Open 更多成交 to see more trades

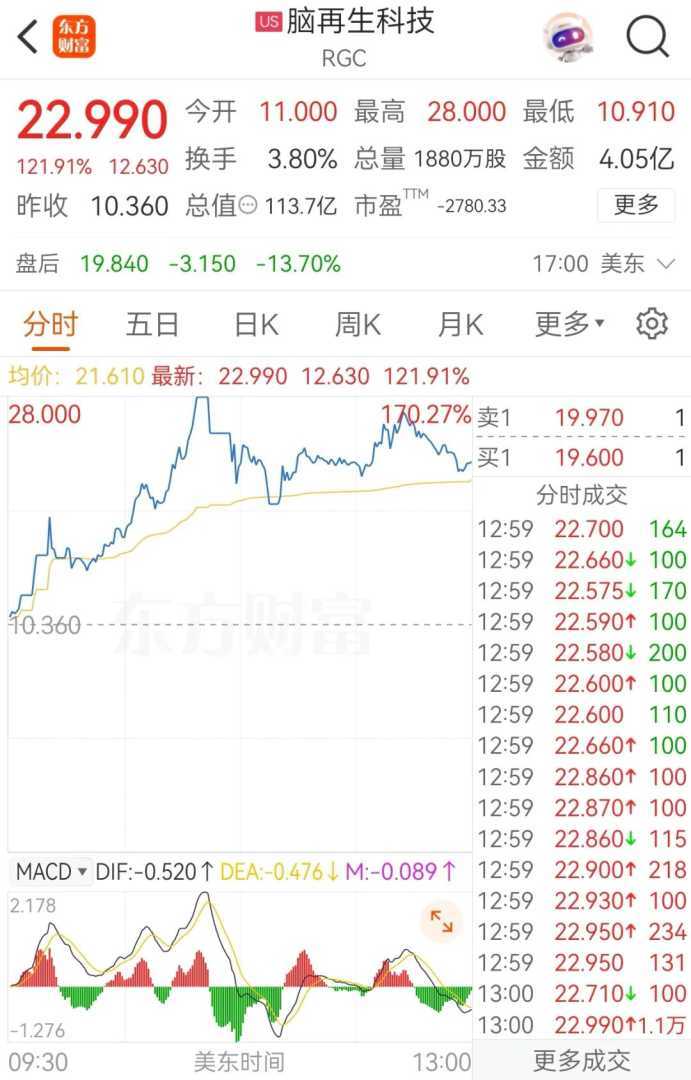tap(582, 1060)
